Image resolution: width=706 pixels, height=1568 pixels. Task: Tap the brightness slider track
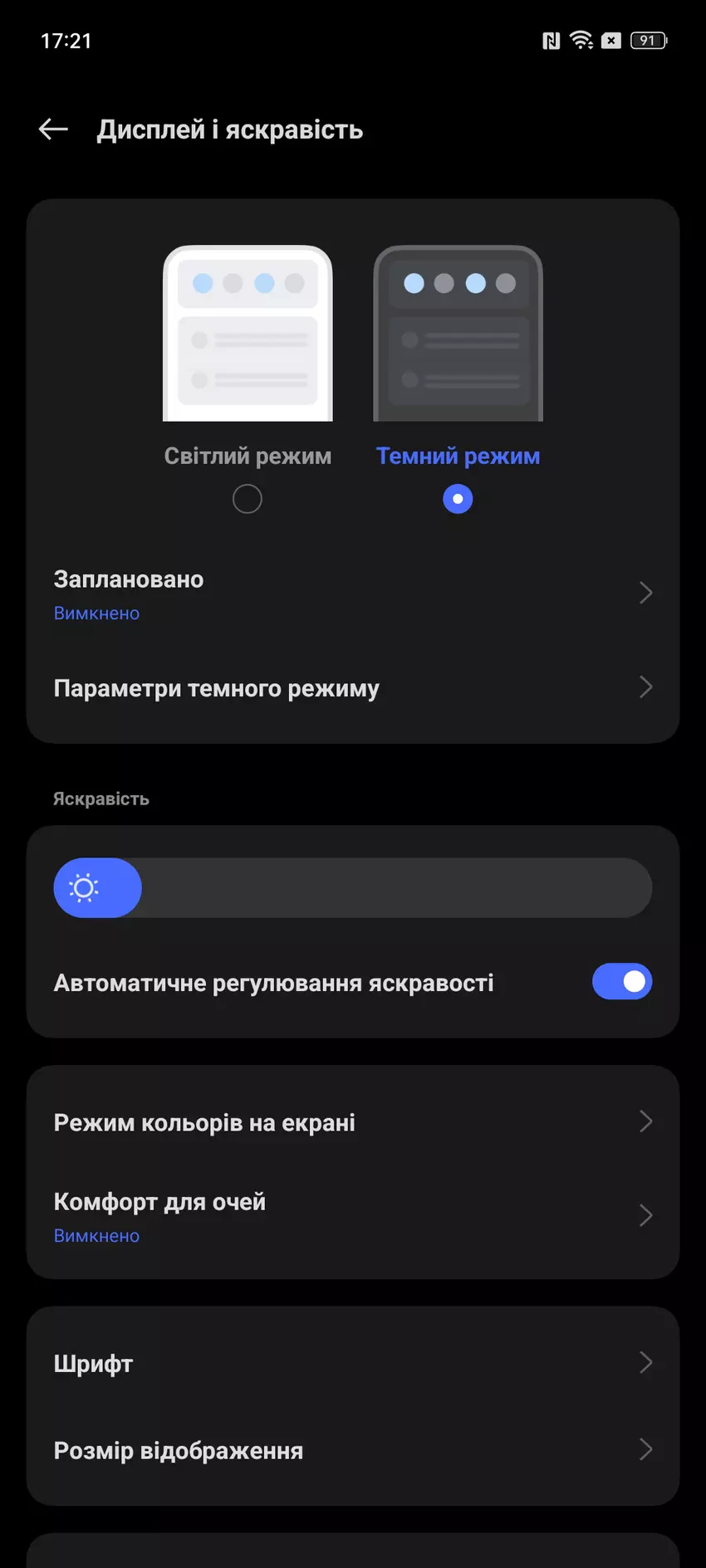click(352, 888)
